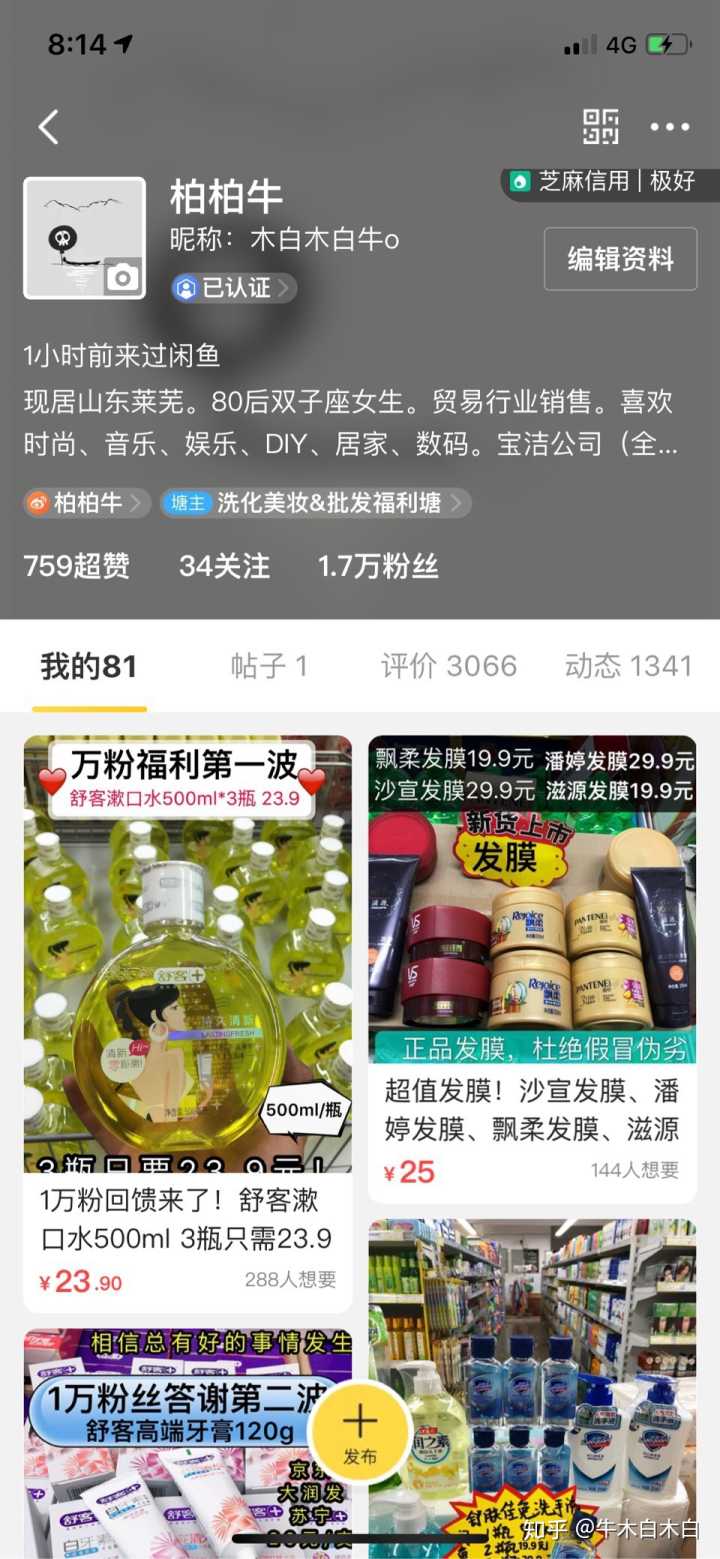
Task: View the 34关注 following list
Action: (x=224, y=566)
